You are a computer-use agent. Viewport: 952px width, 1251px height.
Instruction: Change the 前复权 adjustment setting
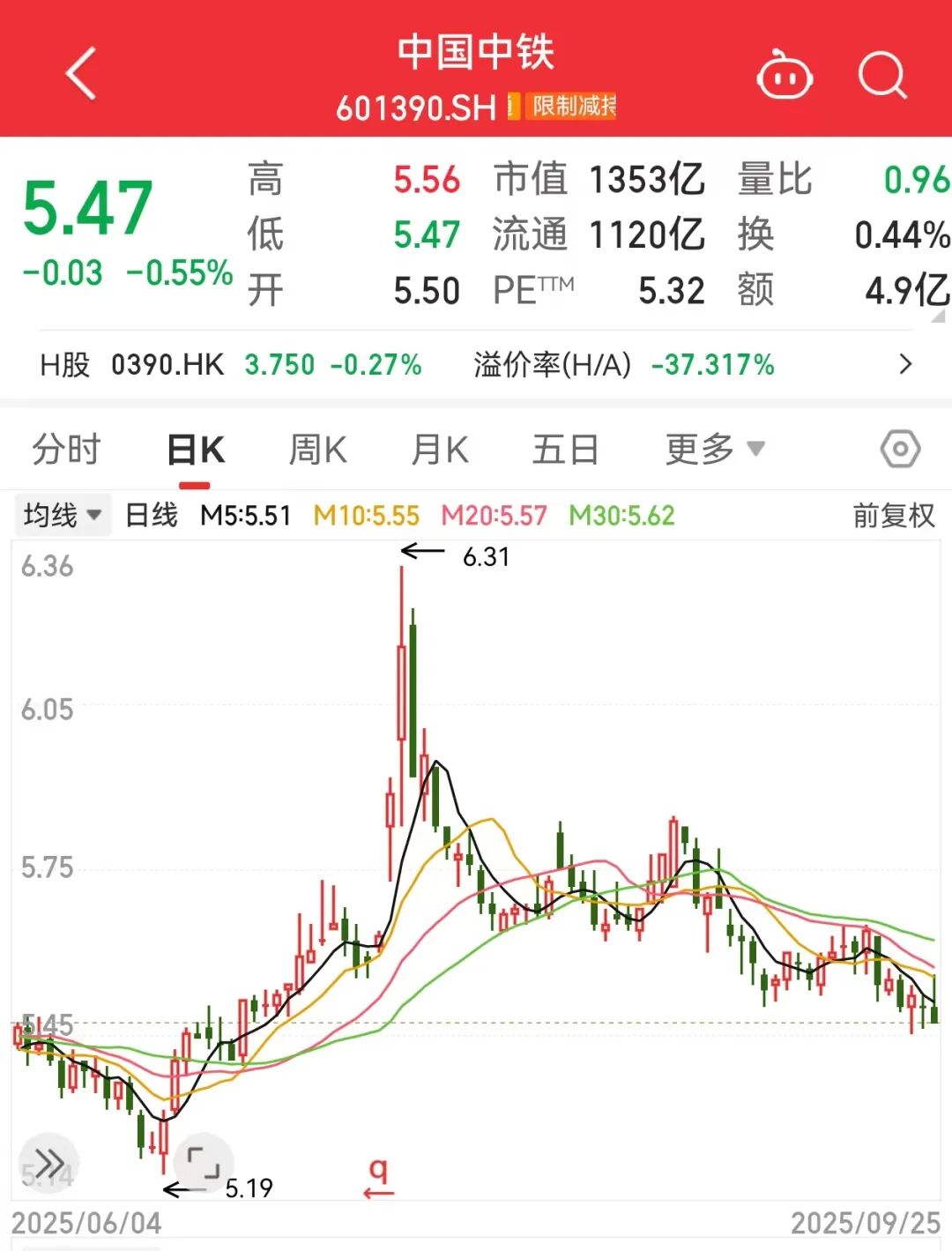click(x=893, y=515)
